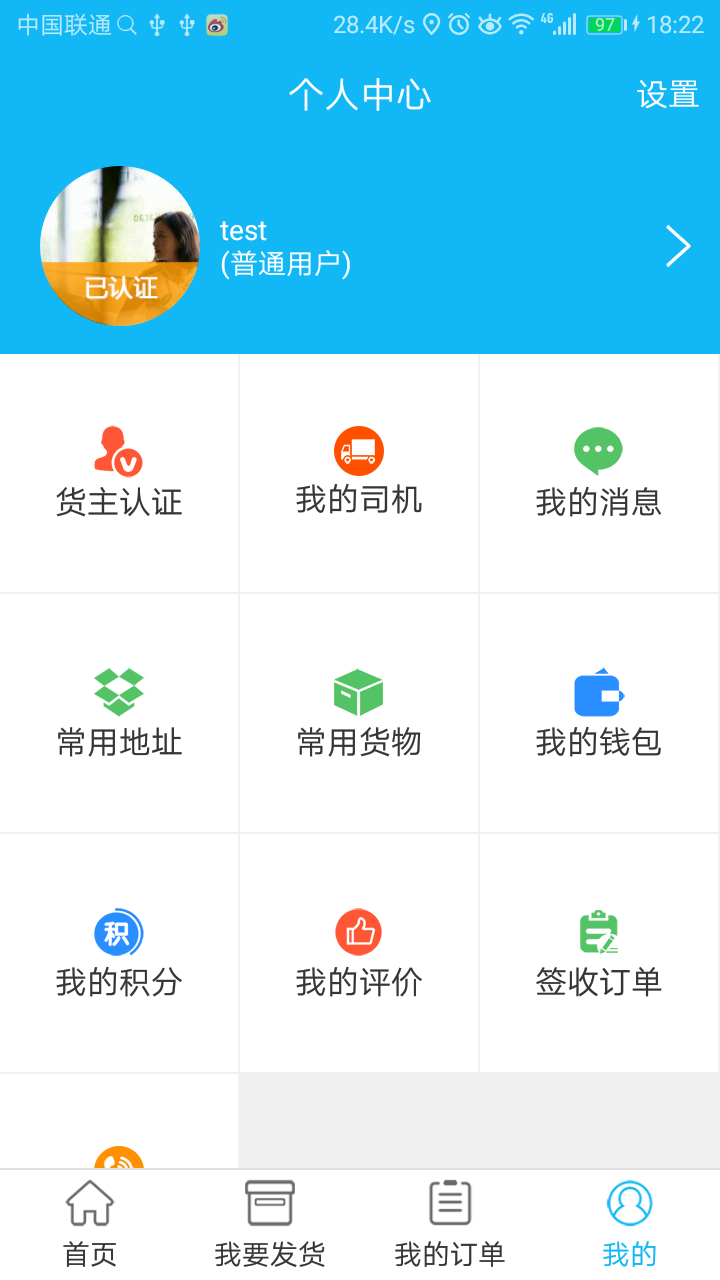720x1280 pixels.
Task: Open the 我的订单 tab
Action: [x=450, y=1225]
